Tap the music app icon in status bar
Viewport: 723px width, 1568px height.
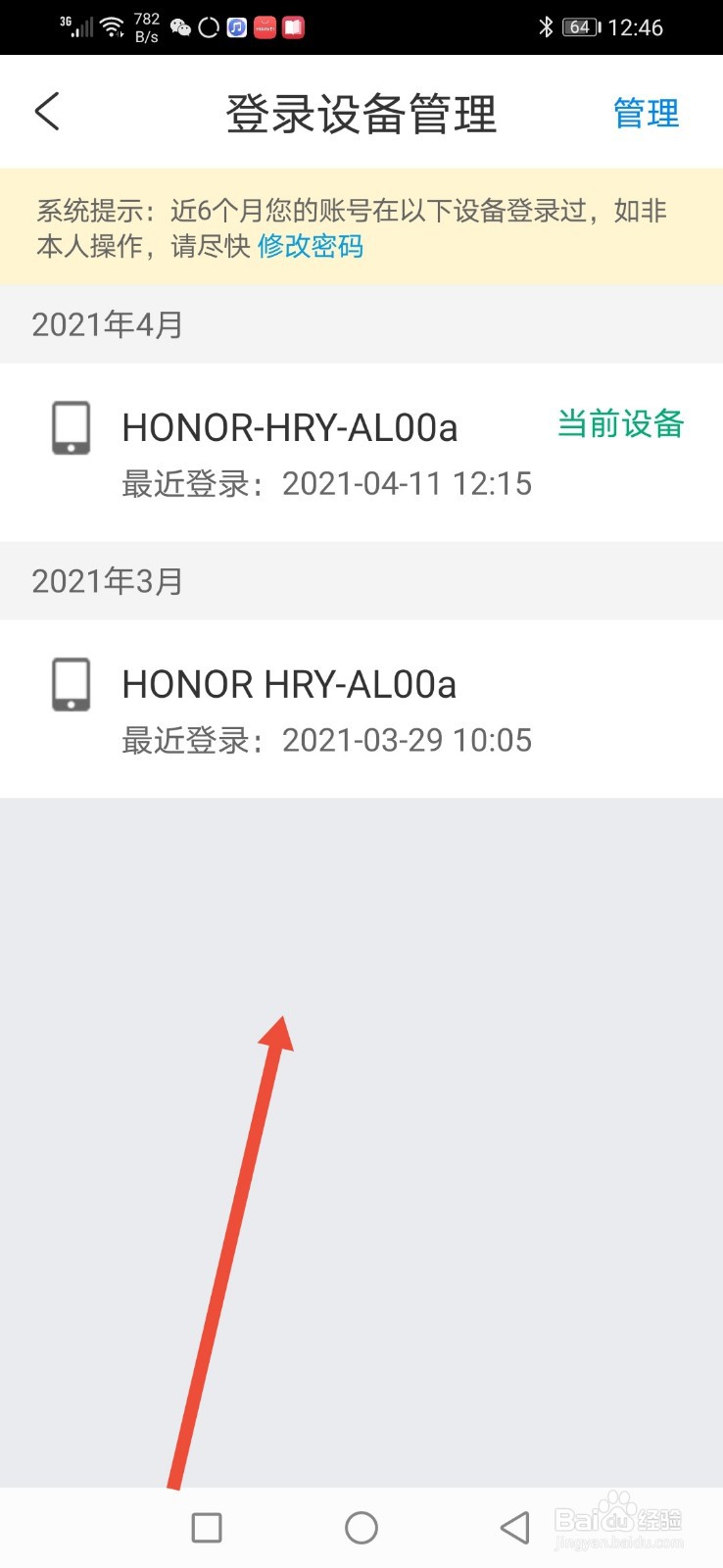[236, 26]
